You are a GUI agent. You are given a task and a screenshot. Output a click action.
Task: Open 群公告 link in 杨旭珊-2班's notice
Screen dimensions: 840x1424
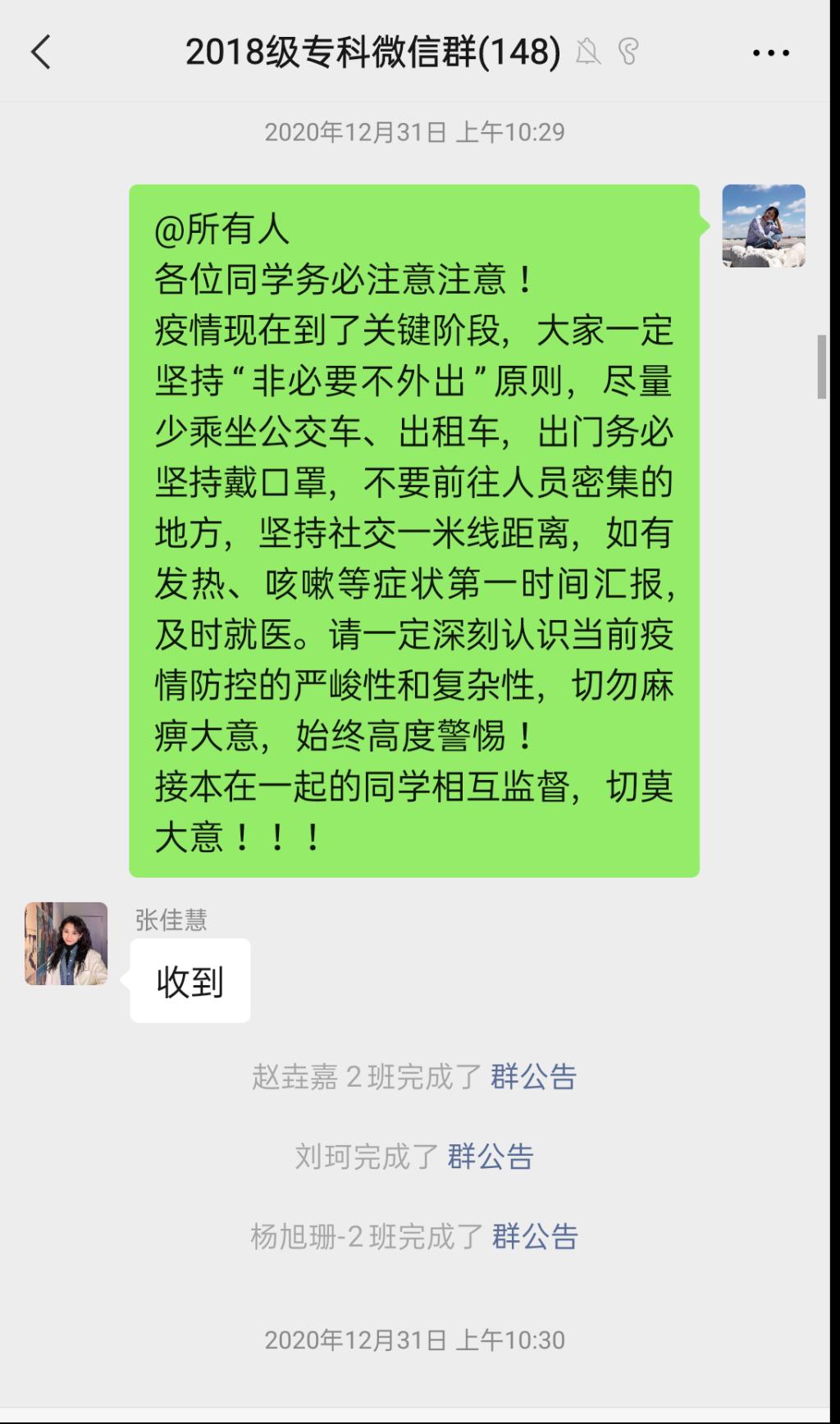(535, 1236)
